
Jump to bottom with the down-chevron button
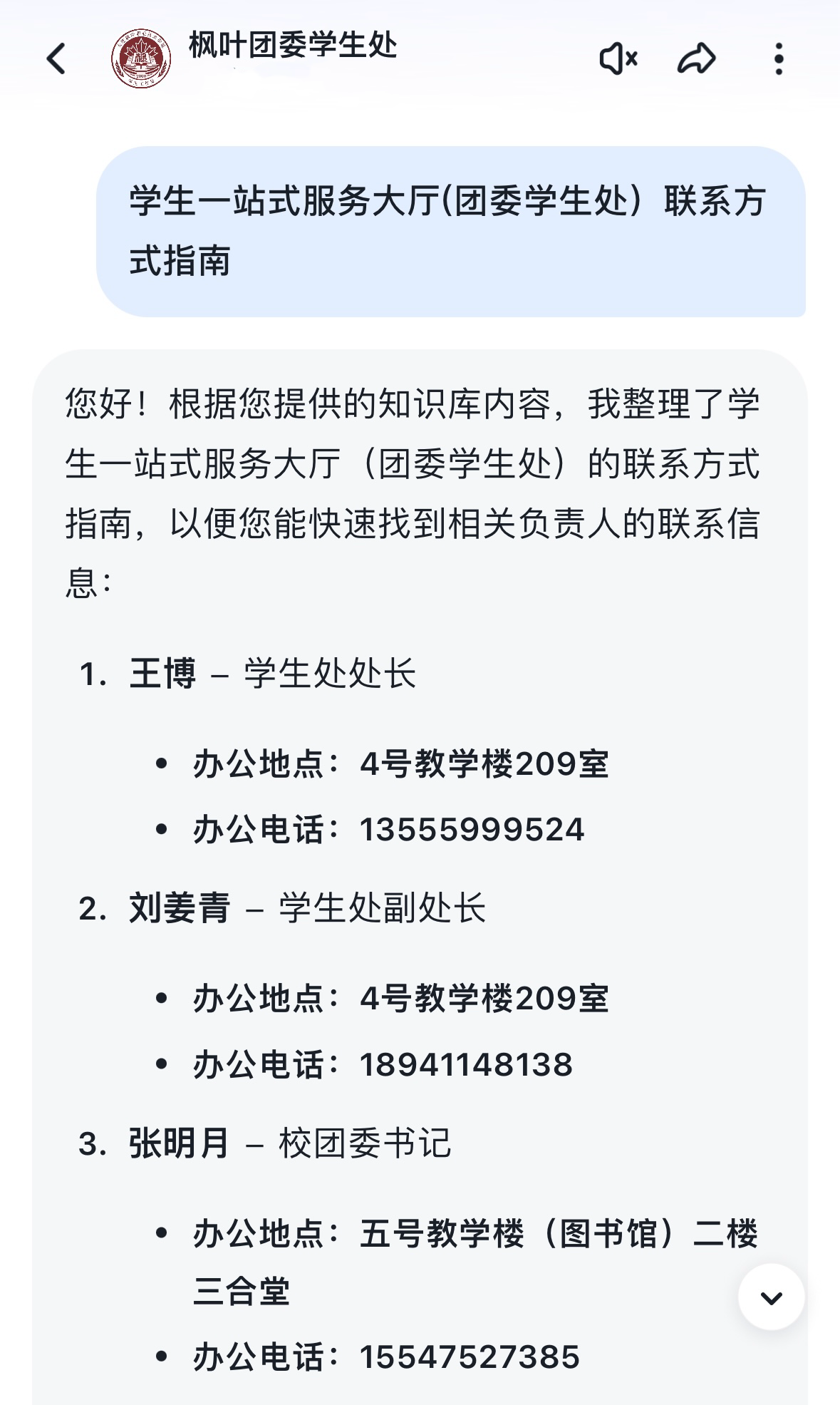(x=771, y=1297)
